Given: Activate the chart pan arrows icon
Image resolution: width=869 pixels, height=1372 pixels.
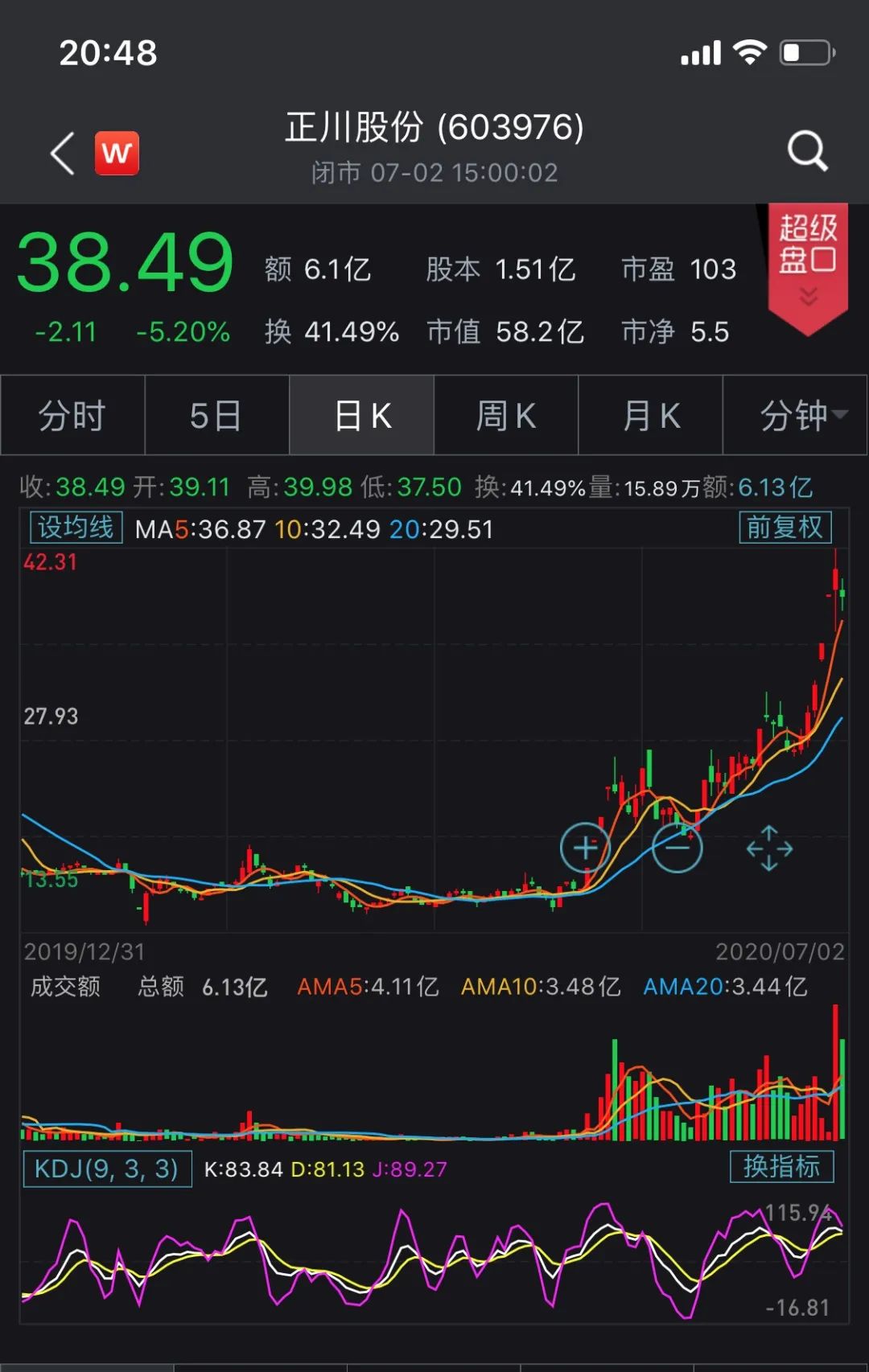Looking at the screenshot, I should click(771, 848).
